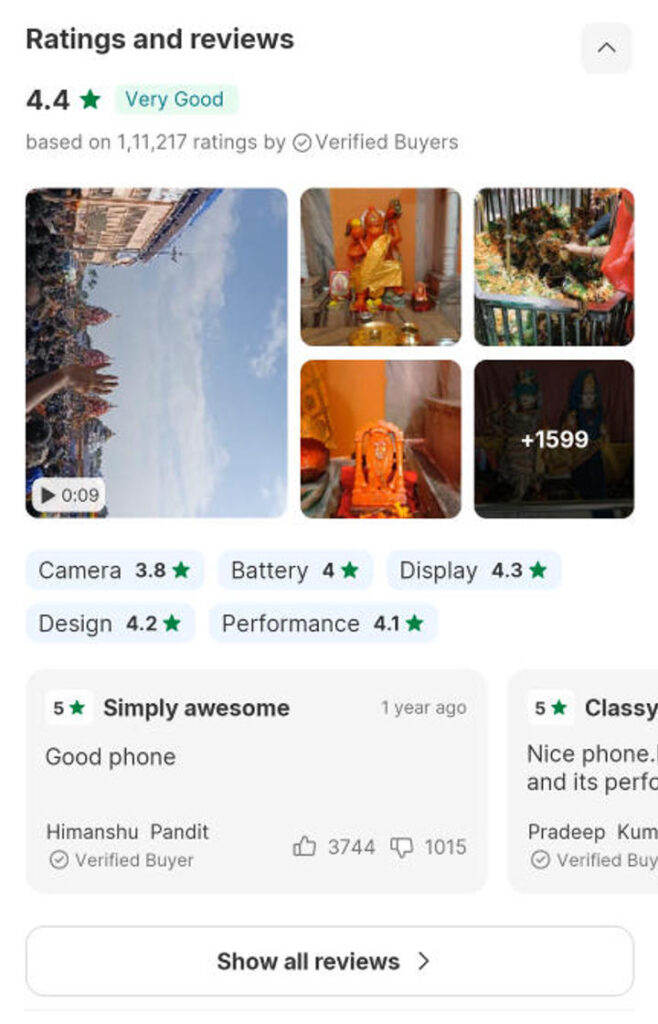Show all reviews
This screenshot has width=658, height=1024.
pos(329,961)
